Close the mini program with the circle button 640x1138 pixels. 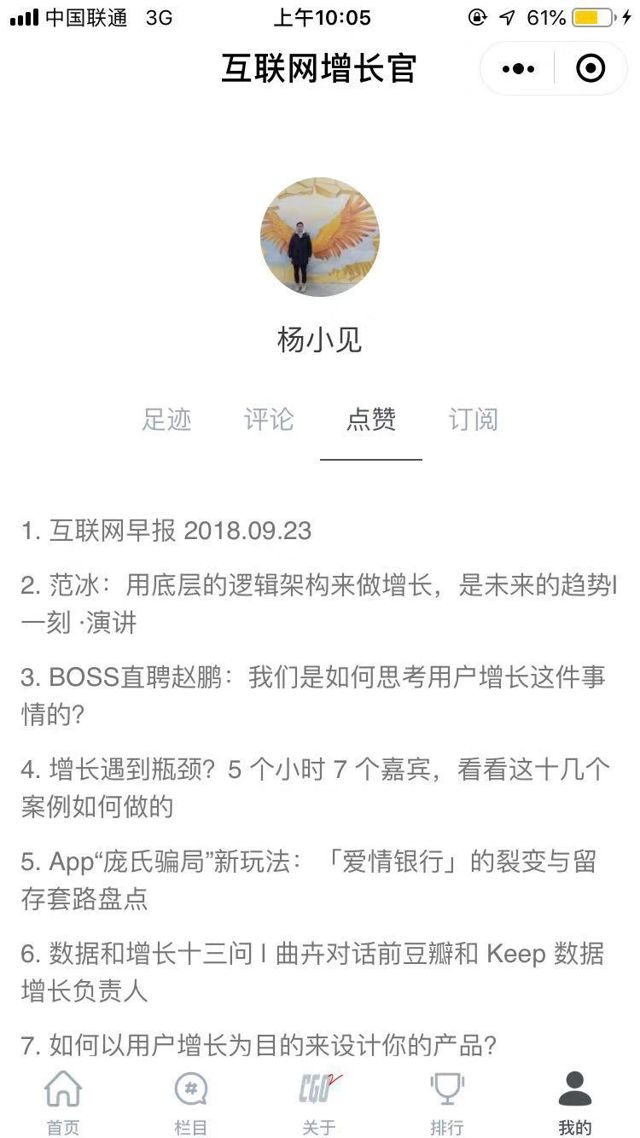pos(591,68)
